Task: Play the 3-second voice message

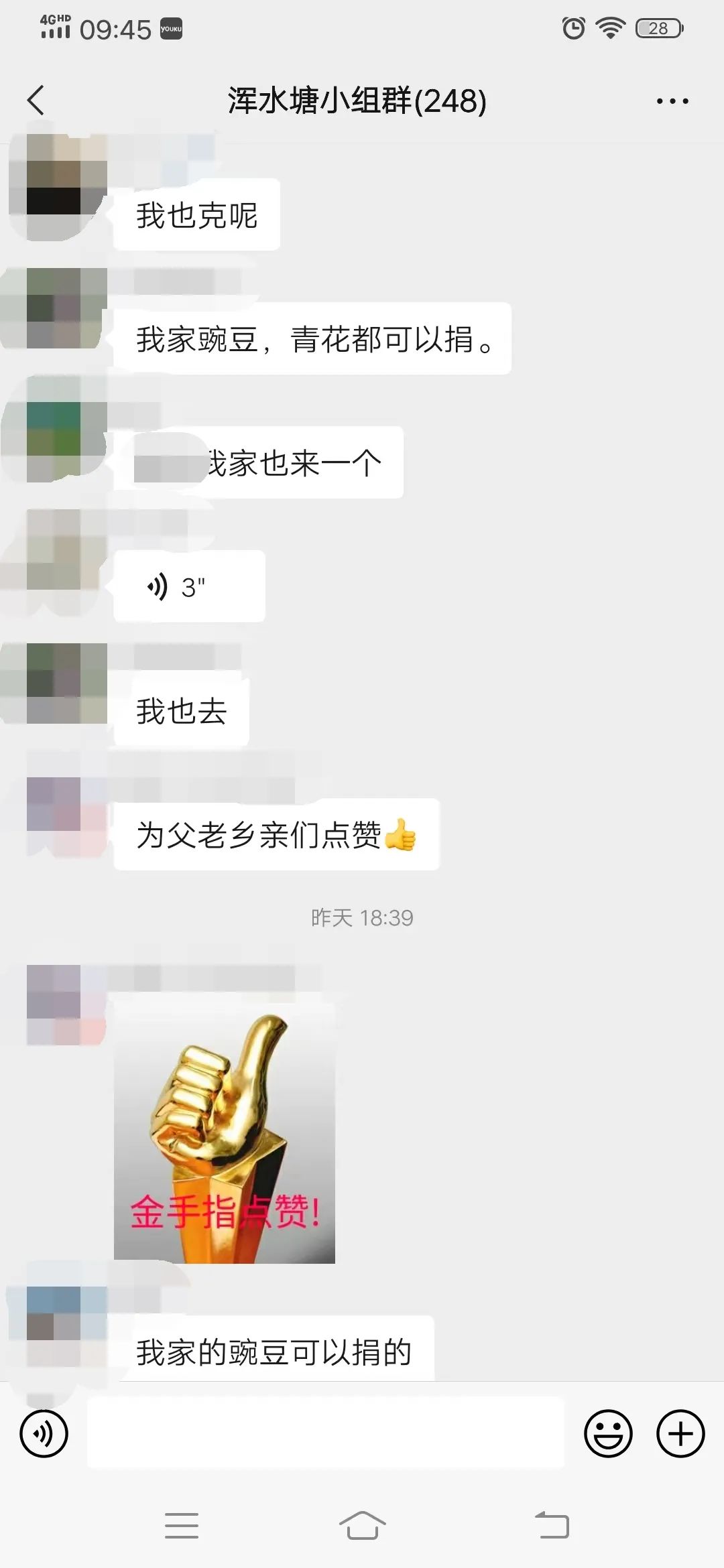Action: click(x=190, y=586)
